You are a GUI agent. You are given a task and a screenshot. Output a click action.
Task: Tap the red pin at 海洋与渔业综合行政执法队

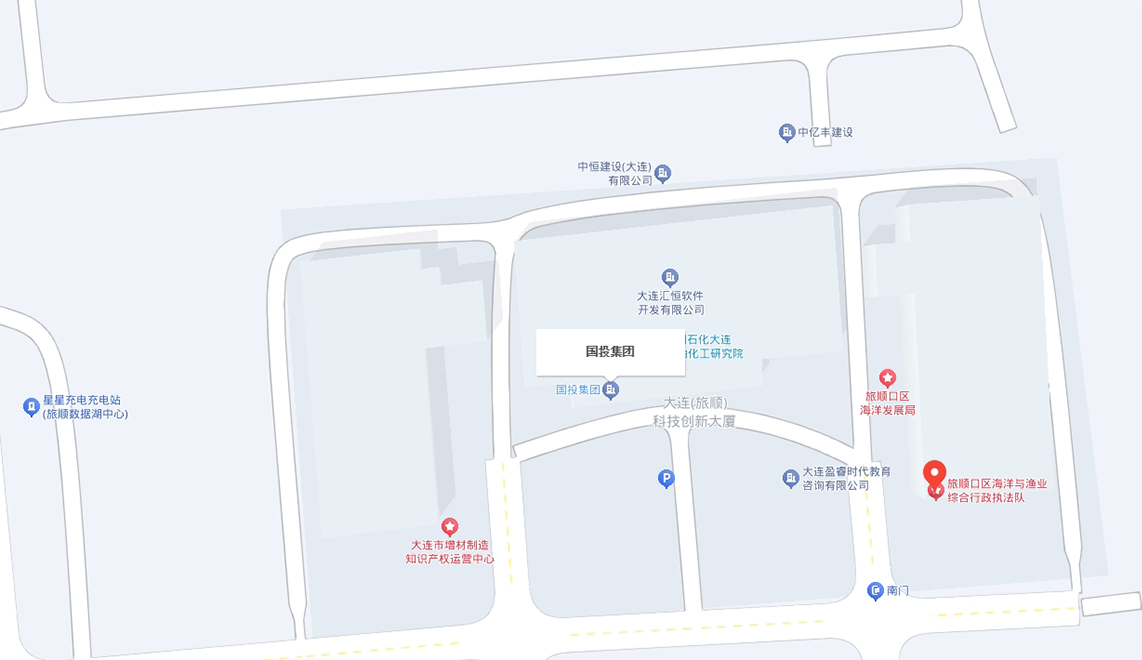click(x=934, y=476)
